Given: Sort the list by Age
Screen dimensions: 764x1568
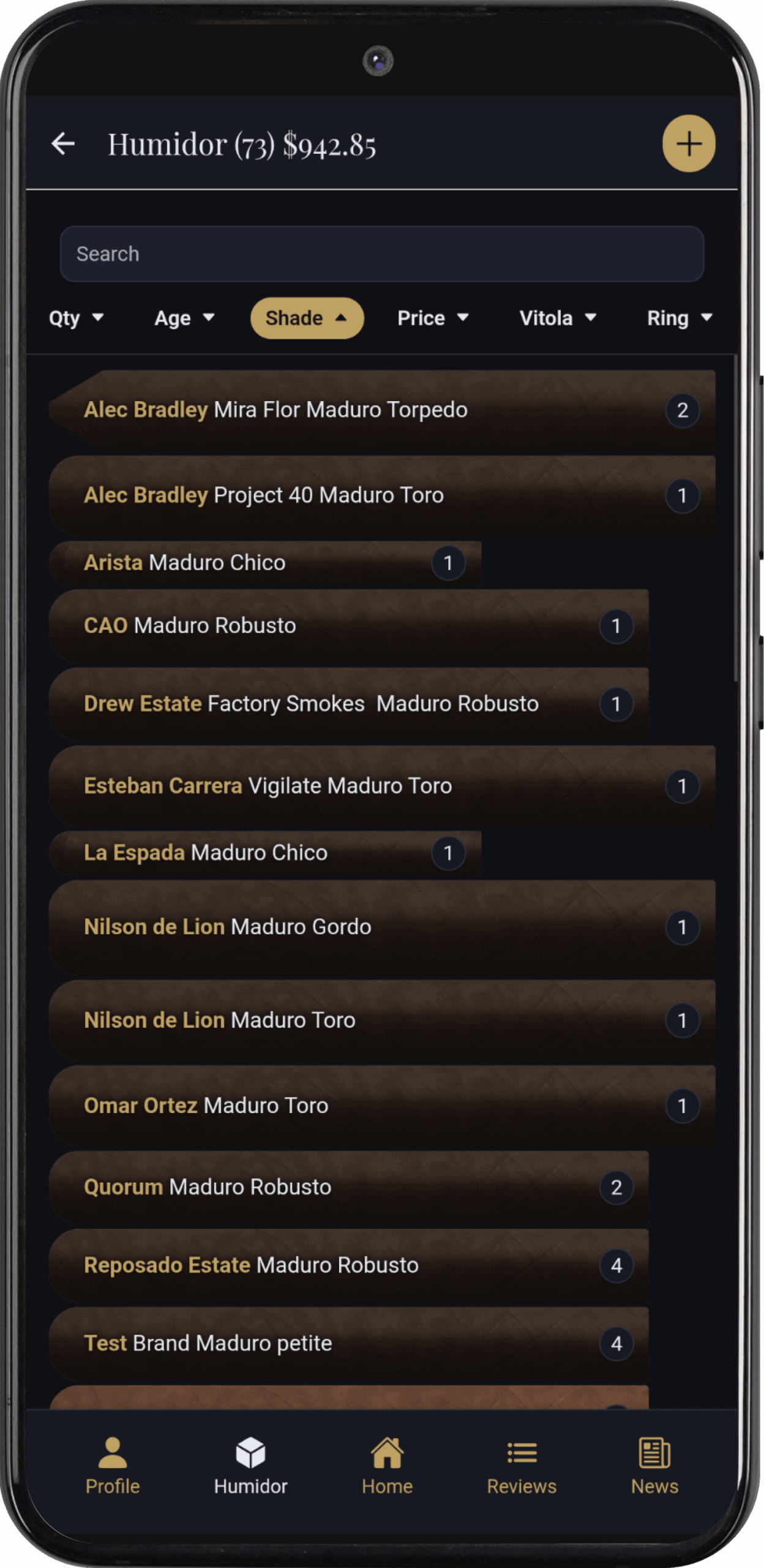Looking at the screenshot, I should pos(184,318).
